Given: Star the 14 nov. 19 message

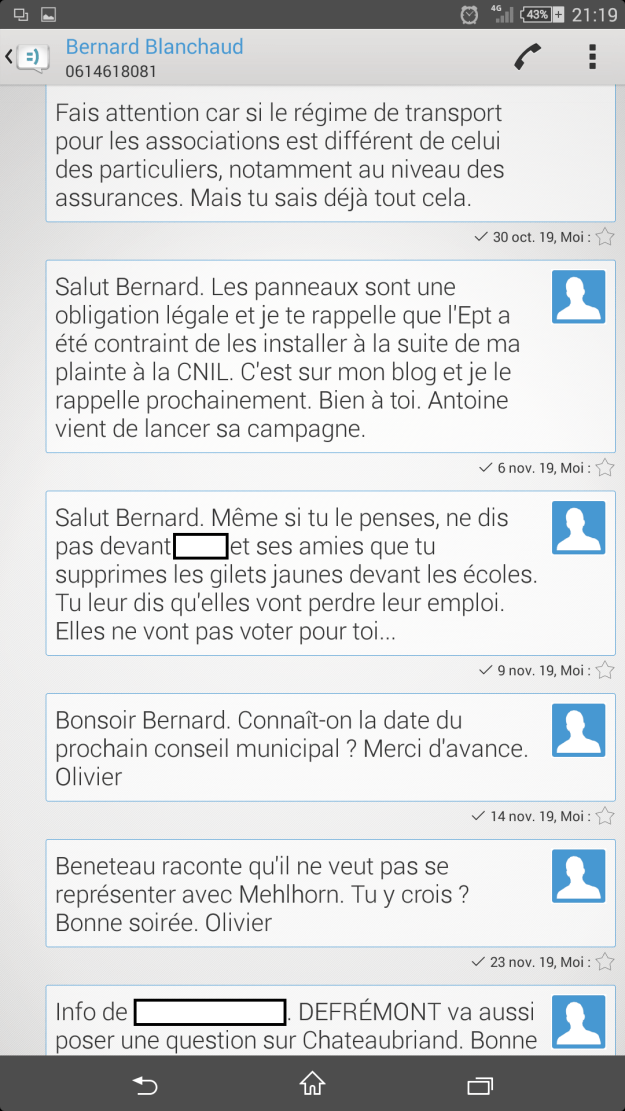Looking at the screenshot, I should coord(604,816).
